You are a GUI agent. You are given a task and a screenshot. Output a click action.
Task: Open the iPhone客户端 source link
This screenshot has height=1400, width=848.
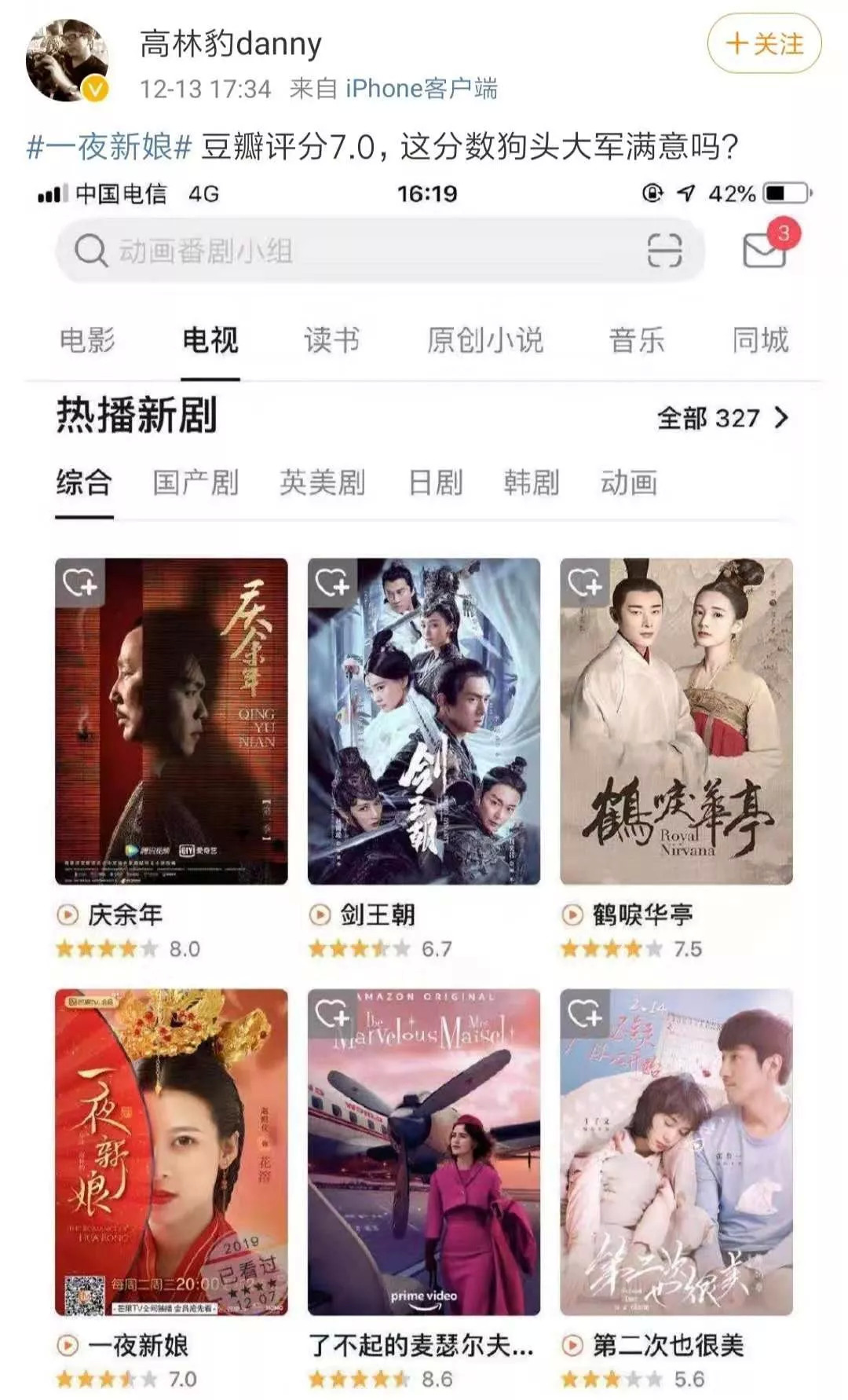(422, 89)
